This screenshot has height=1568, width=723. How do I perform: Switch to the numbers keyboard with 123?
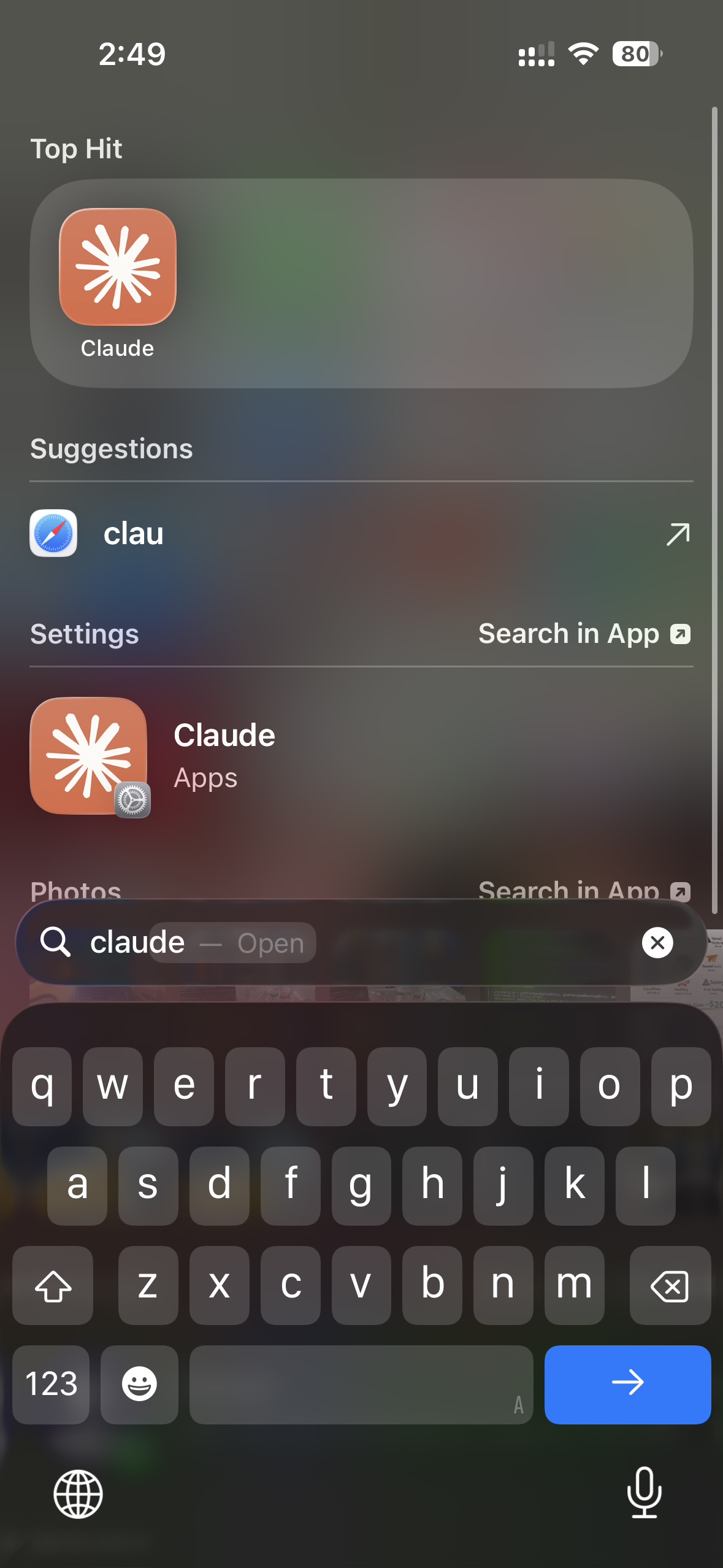coord(51,1385)
